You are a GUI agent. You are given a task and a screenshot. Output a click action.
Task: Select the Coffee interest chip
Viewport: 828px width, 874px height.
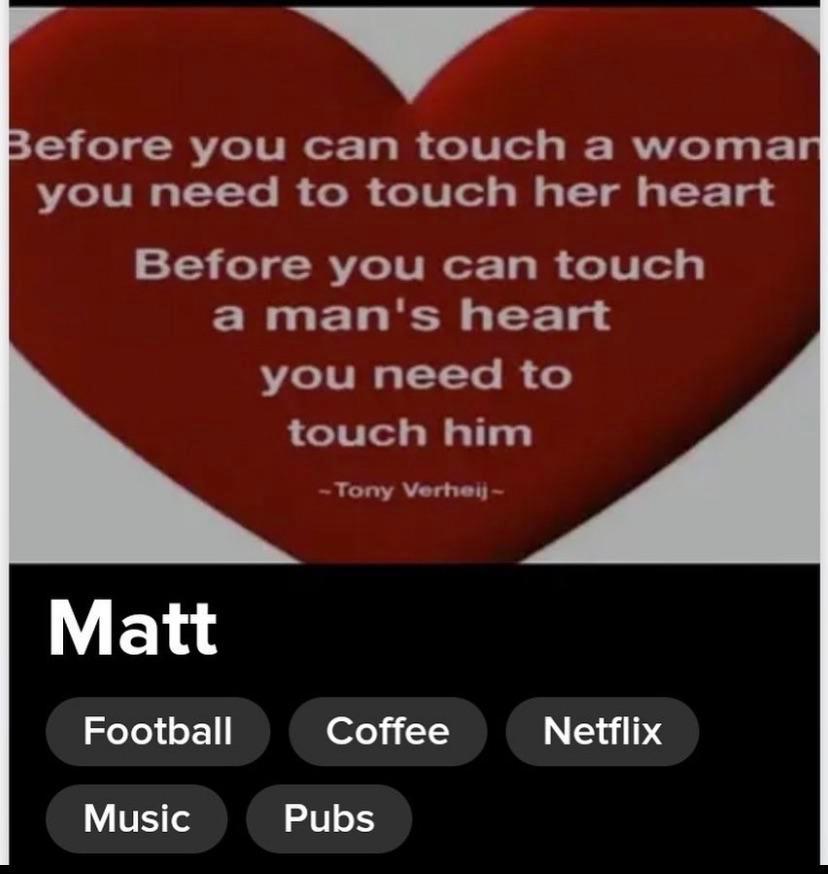tap(387, 731)
